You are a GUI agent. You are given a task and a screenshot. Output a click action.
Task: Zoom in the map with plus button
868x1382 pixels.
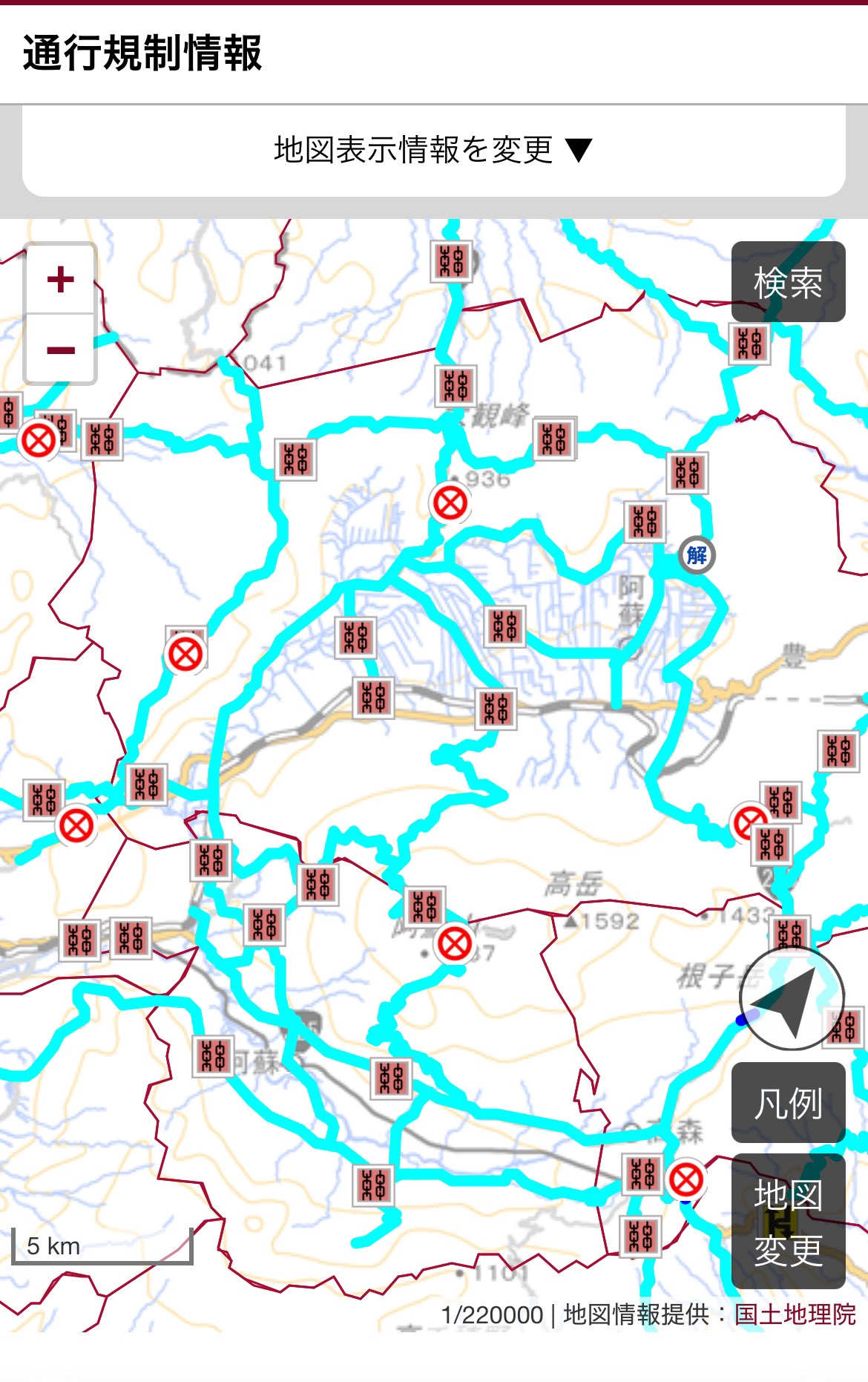[60, 280]
